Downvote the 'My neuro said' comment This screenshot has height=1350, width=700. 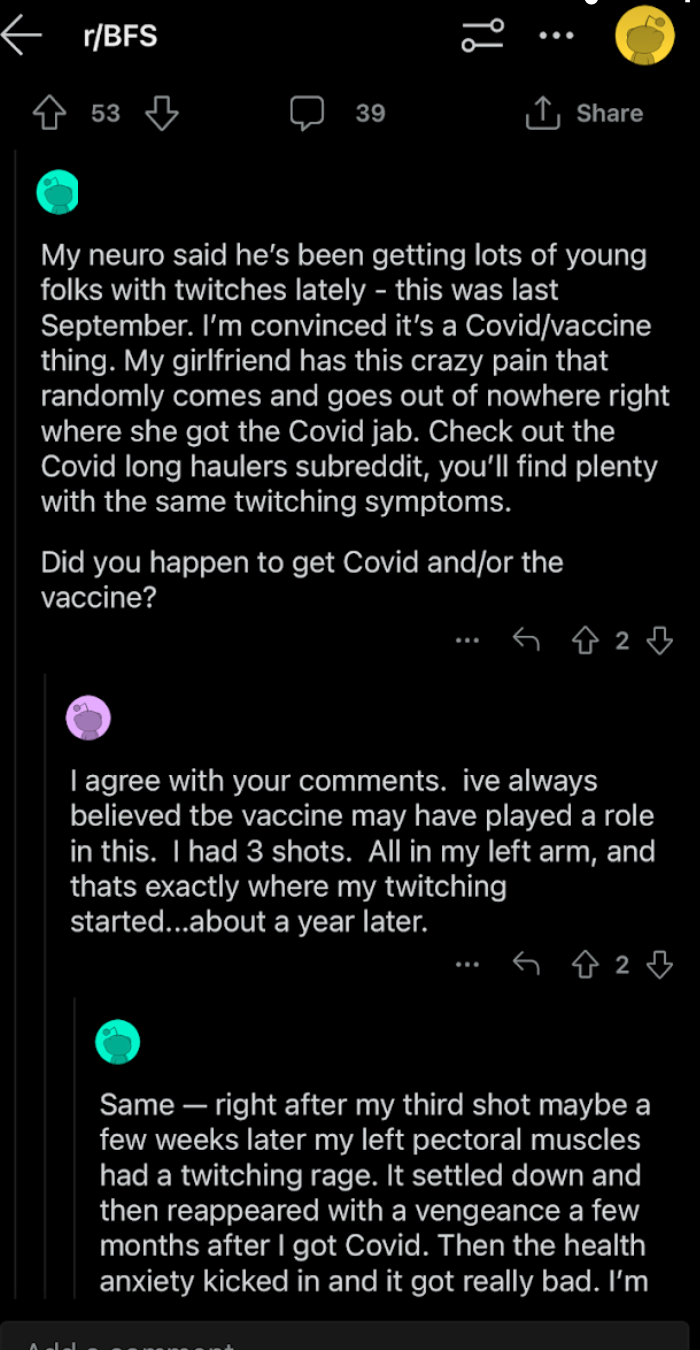point(659,641)
